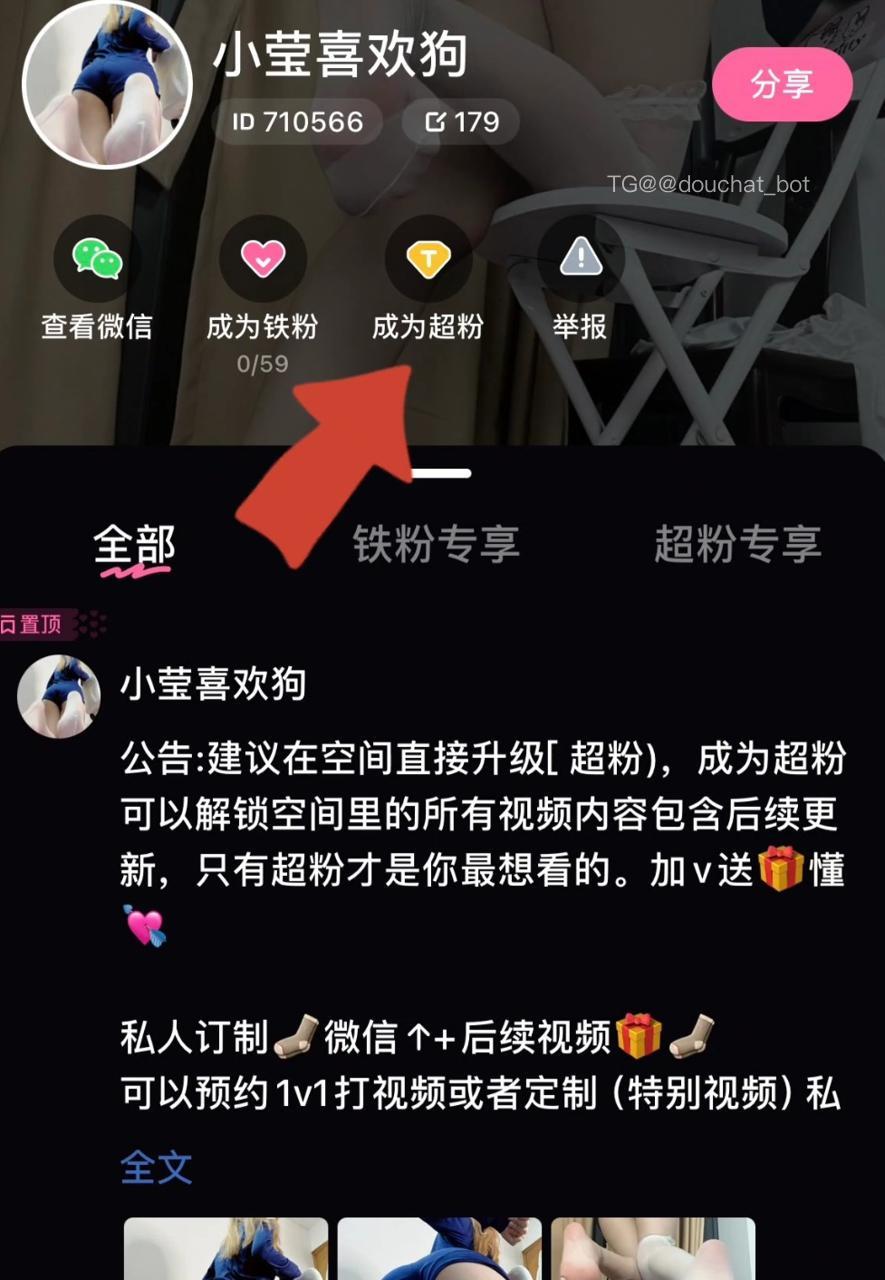Open the first image of the pinned post

coord(226,1248)
